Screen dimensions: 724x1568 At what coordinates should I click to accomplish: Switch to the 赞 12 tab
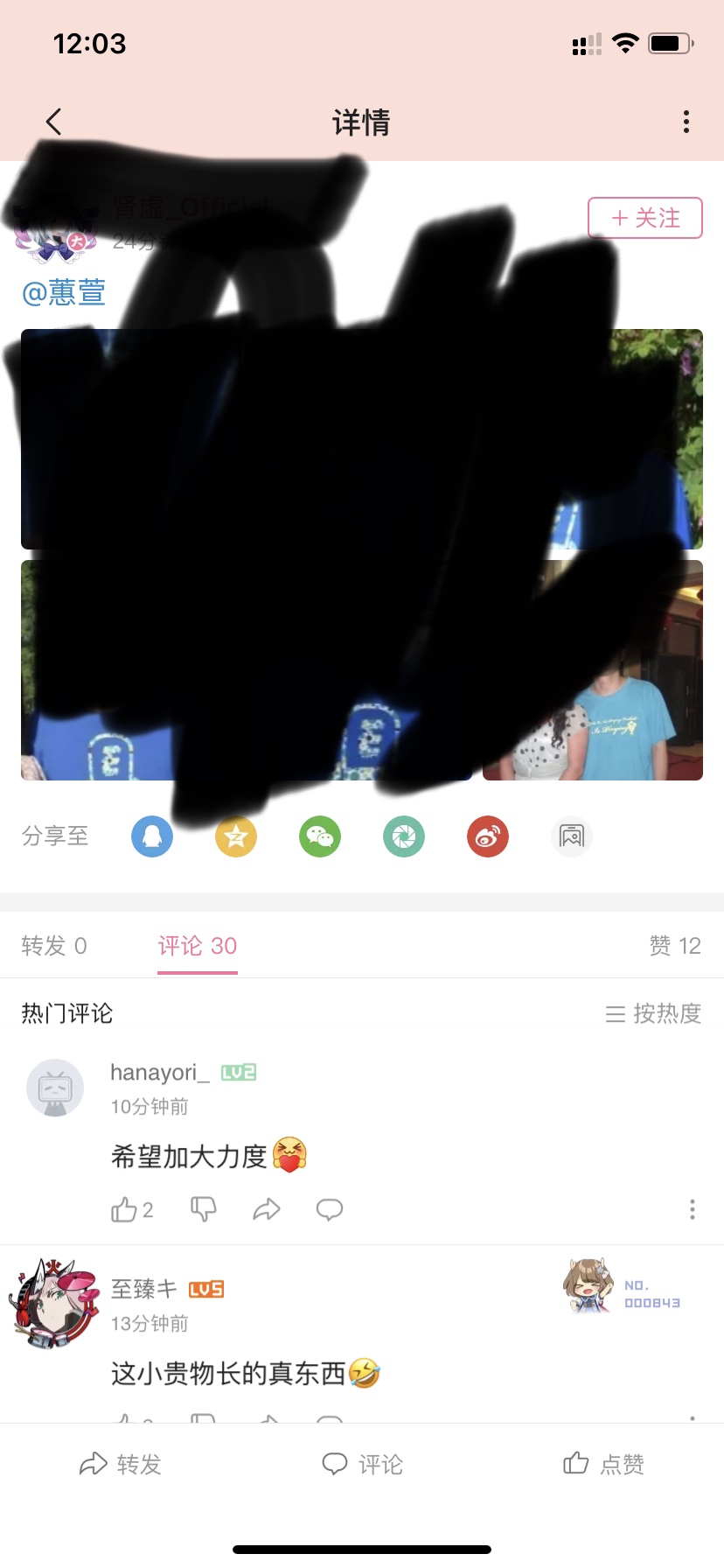(x=675, y=946)
